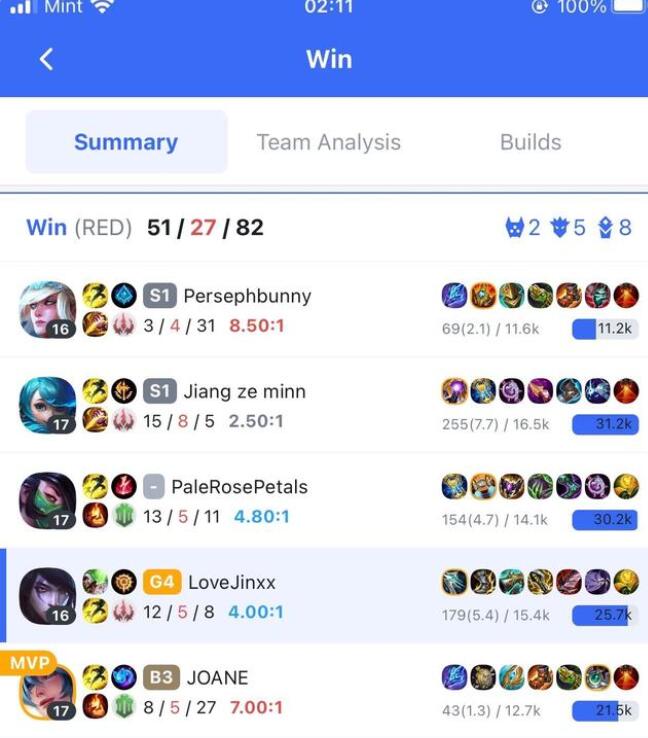Open Jiang ze minn's player row
Viewport: 648px width, 738px height.
click(x=244, y=391)
